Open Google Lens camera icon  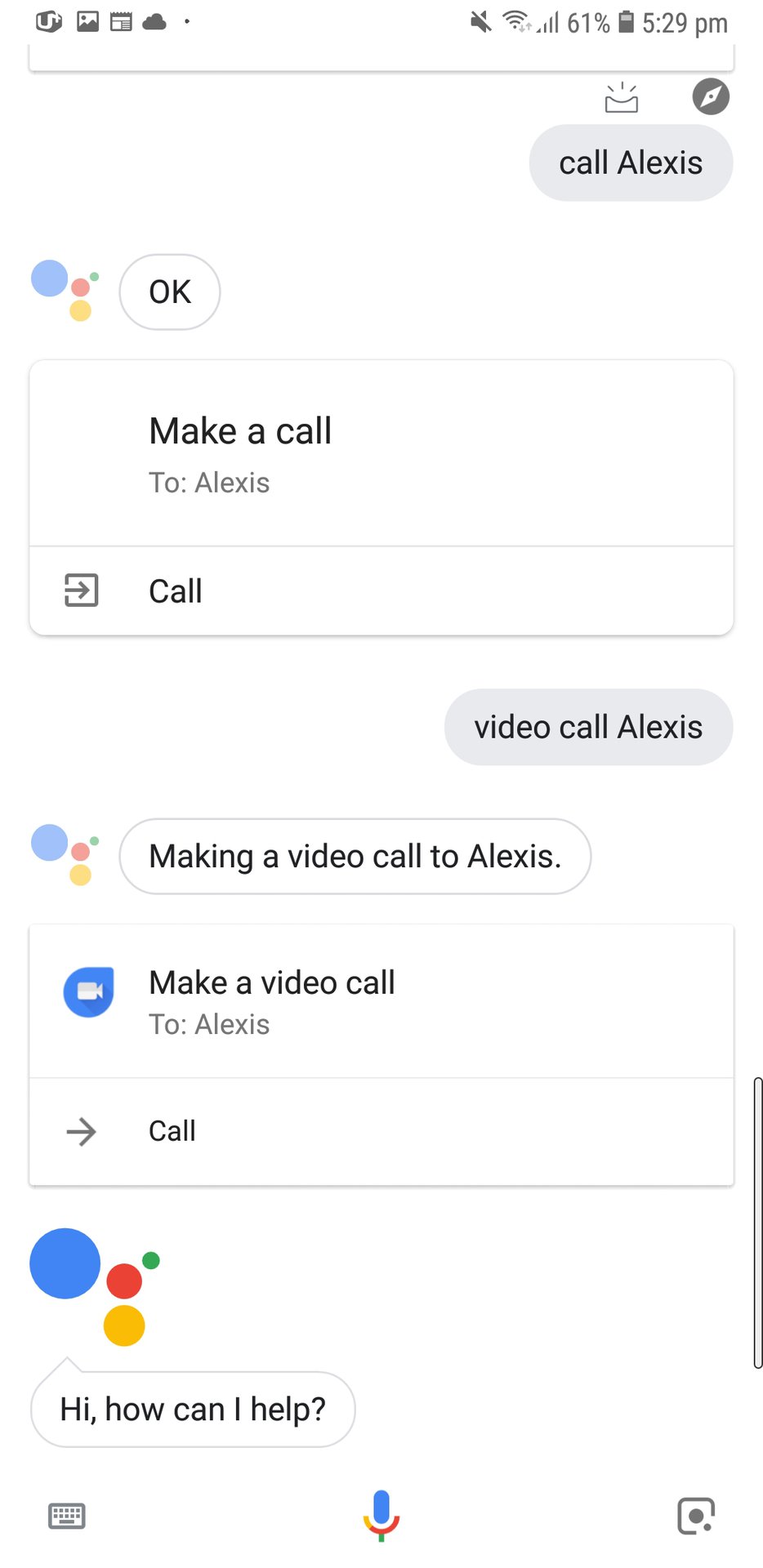(x=696, y=1516)
